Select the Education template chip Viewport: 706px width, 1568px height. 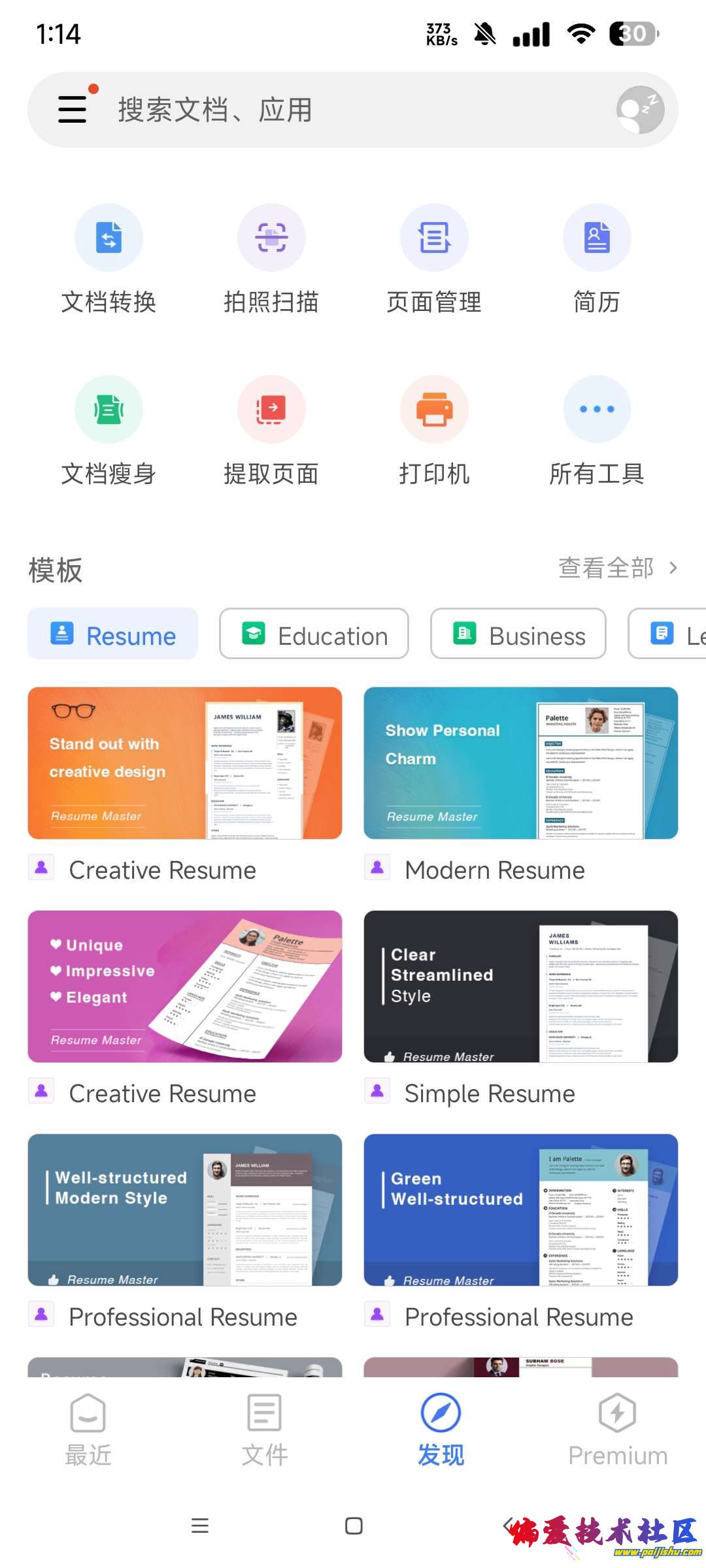[314, 635]
